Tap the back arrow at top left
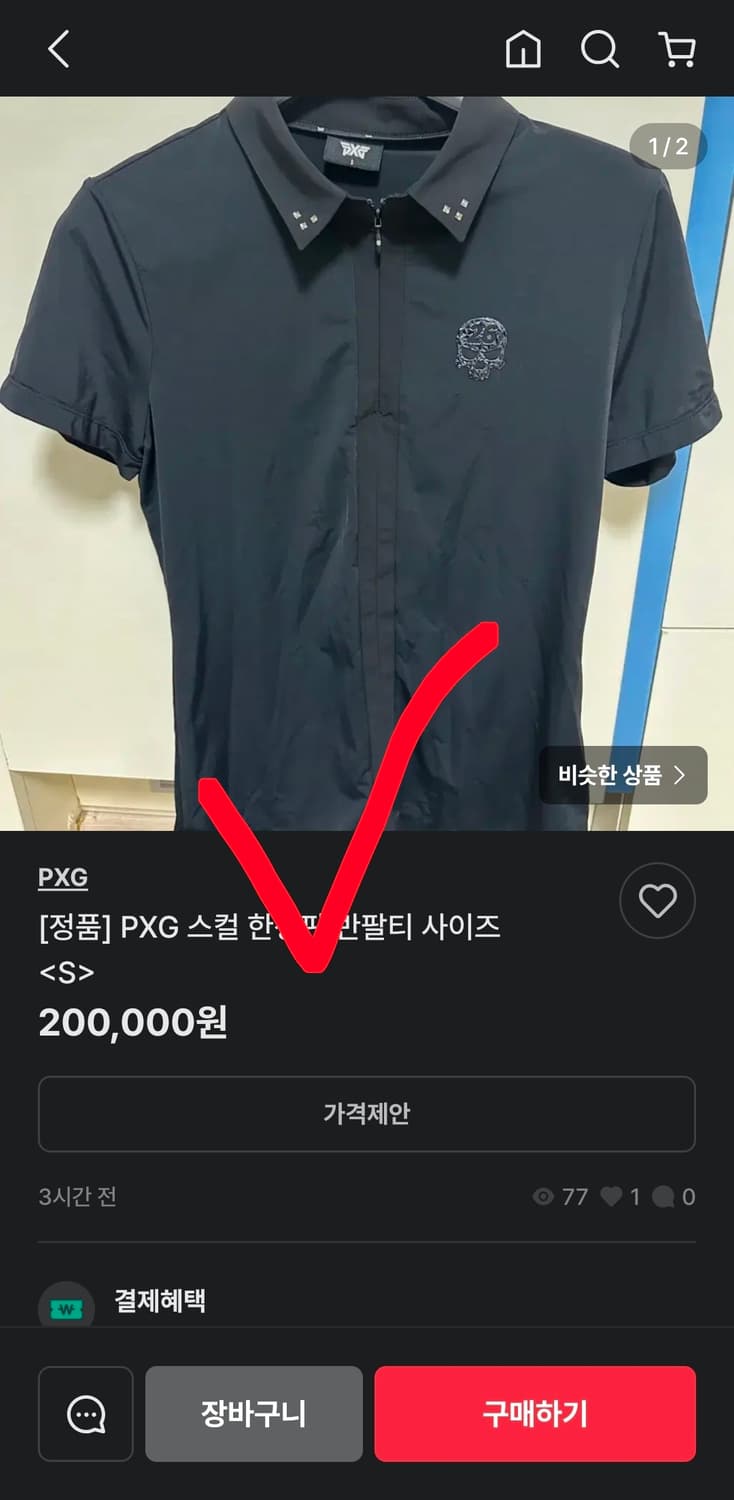 pos(57,48)
